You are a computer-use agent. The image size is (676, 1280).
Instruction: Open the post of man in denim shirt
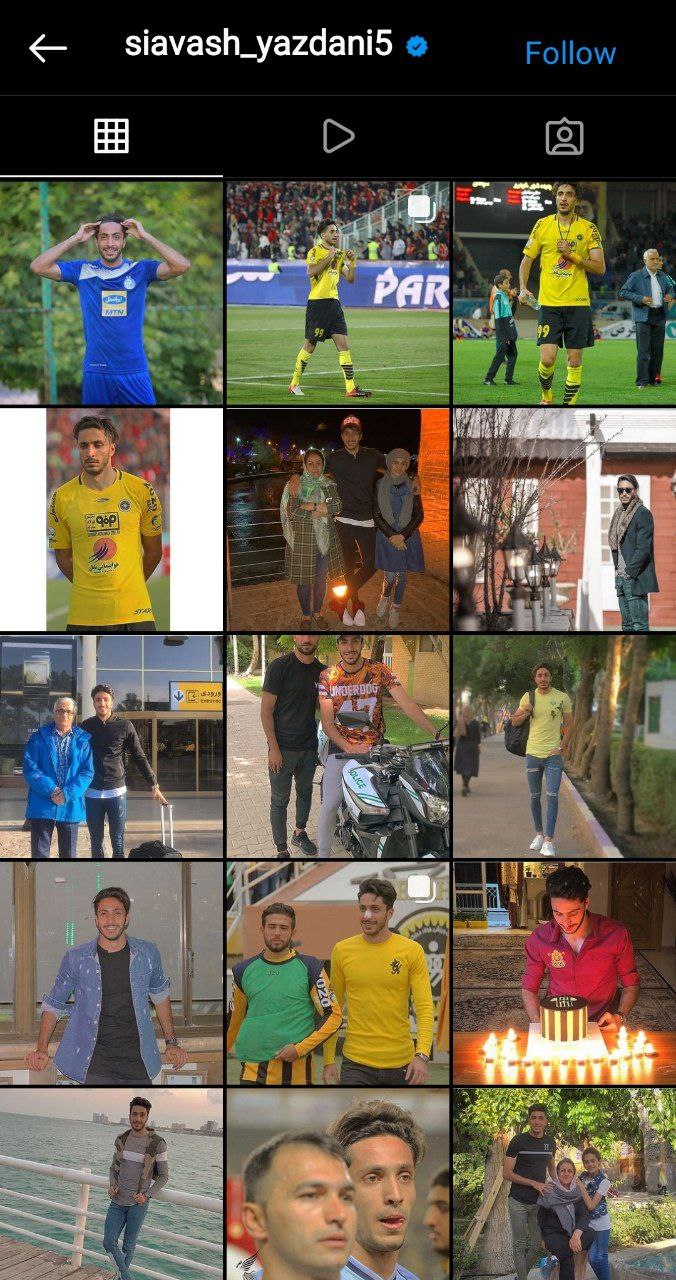pos(111,973)
